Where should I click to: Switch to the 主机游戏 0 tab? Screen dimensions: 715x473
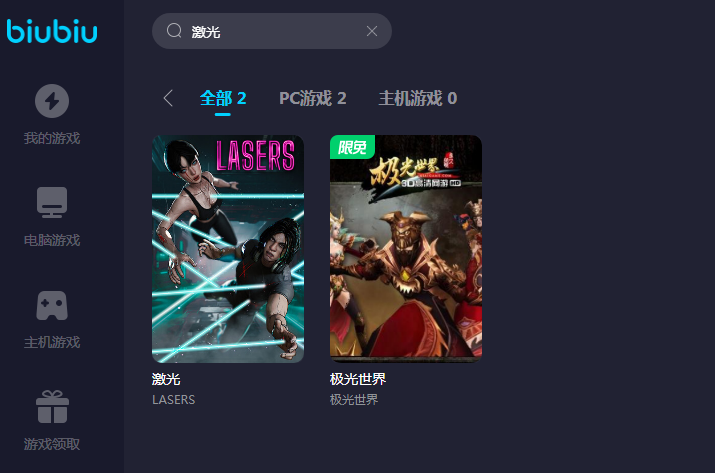[x=417, y=98]
